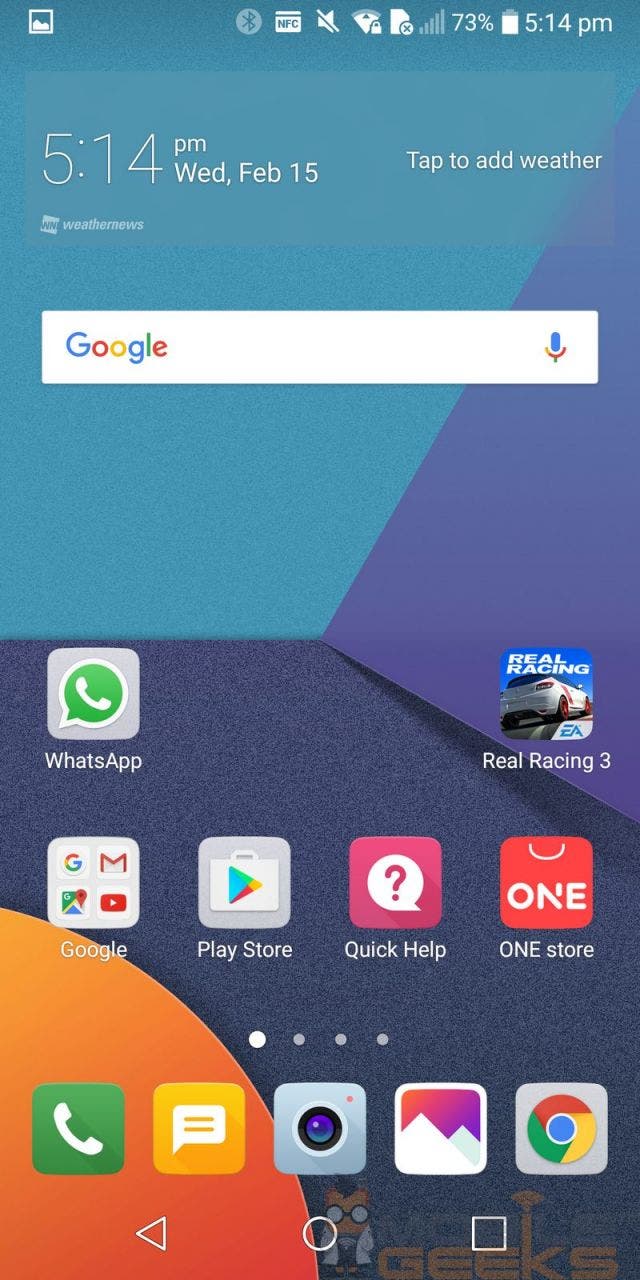Open the Google search box
The image size is (640, 1280).
pyautogui.click(x=319, y=347)
